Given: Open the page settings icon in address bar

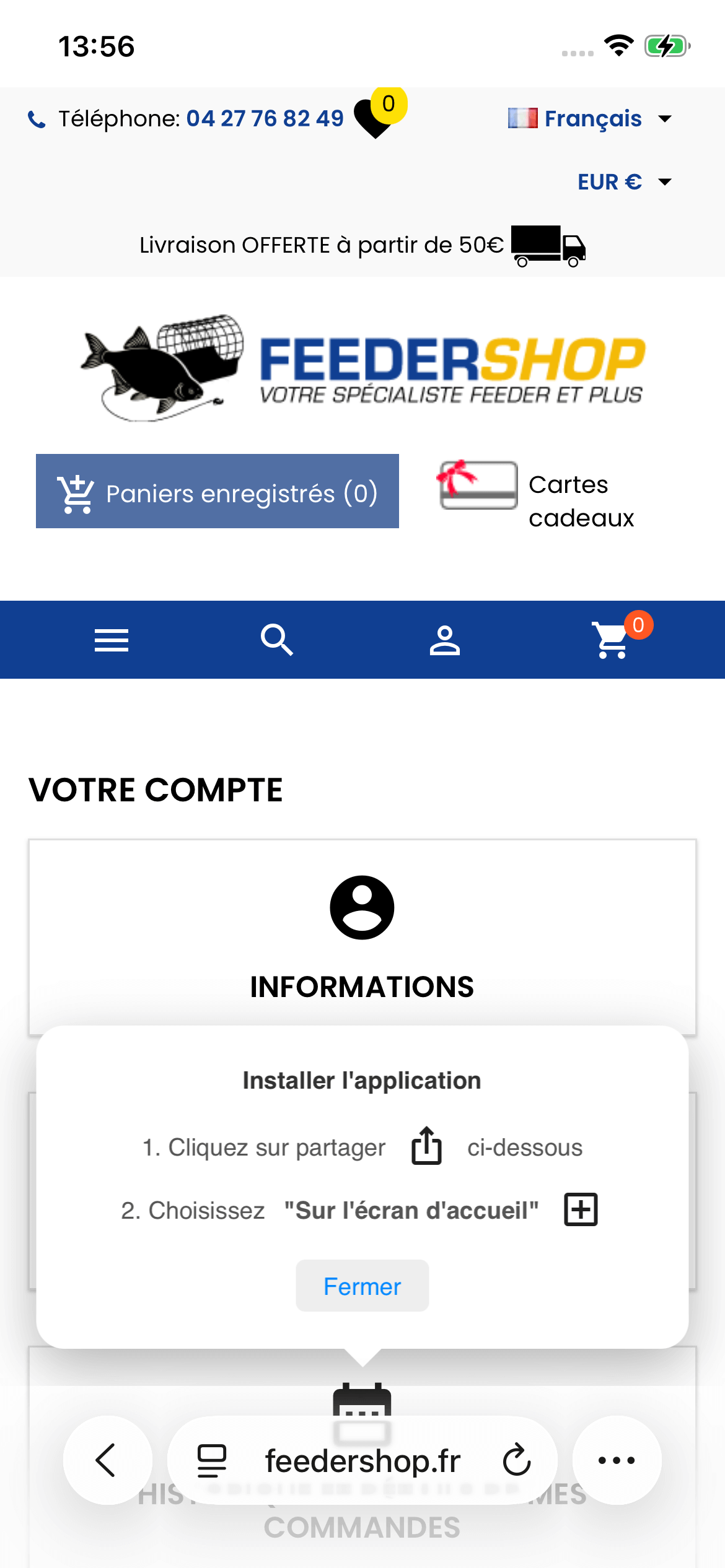Looking at the screenshot, I should click(212, 1460).
